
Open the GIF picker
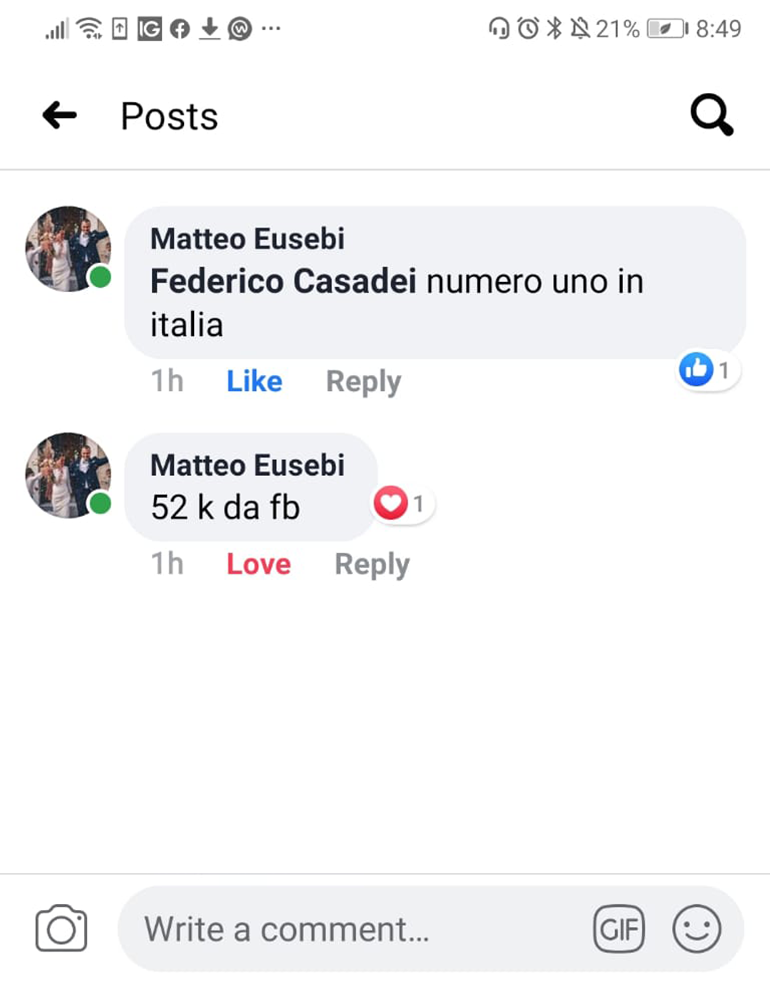(x=619, y=930)
